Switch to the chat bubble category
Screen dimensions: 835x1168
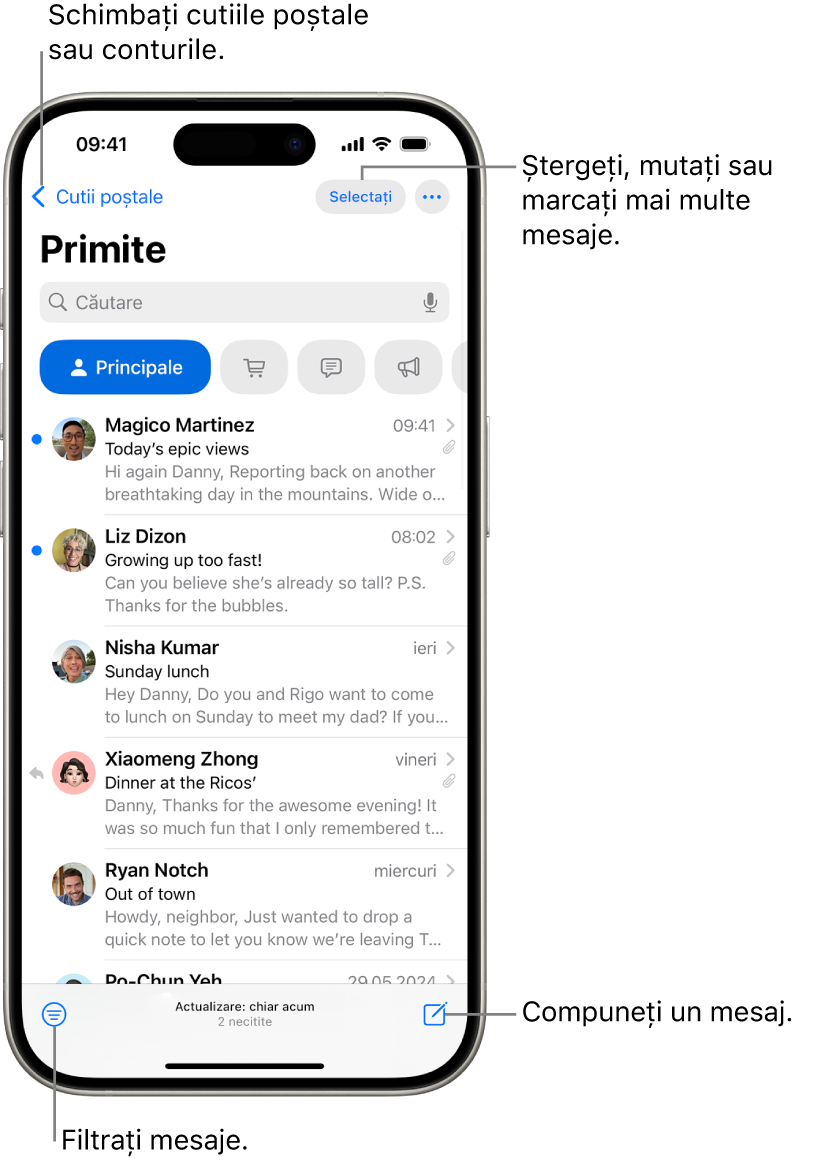tap(331, 367)
